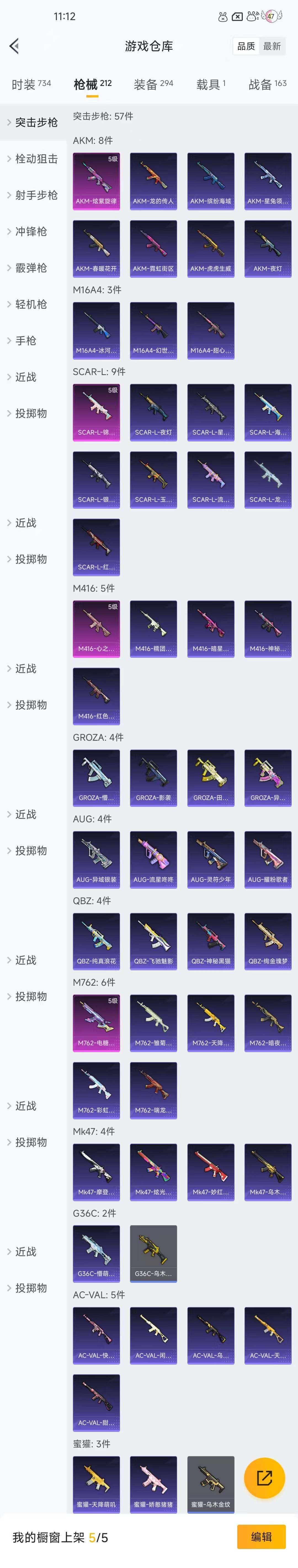Choose the 霰弹枪 category
The height and width of the screenshot is (1568, 298).
tap(31, 268)
